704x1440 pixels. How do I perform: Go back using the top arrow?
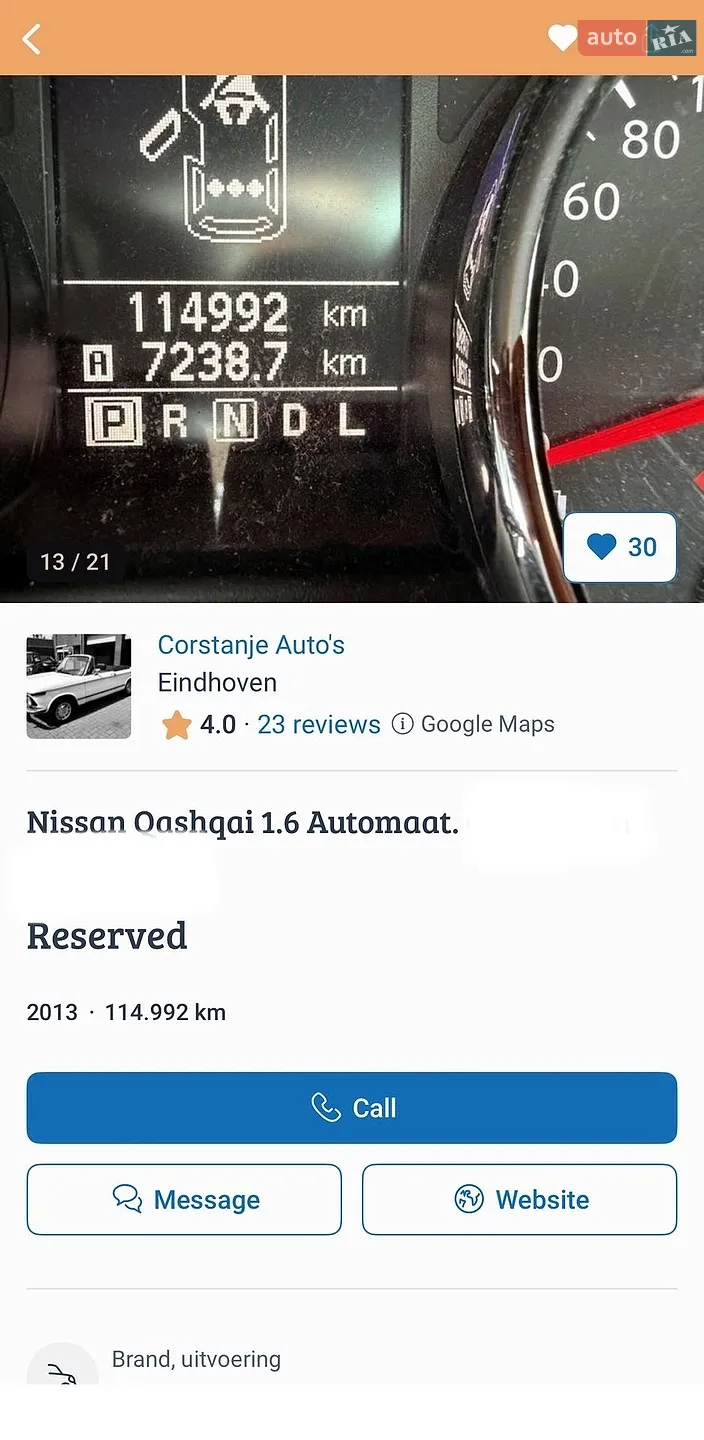coord(32,39)
